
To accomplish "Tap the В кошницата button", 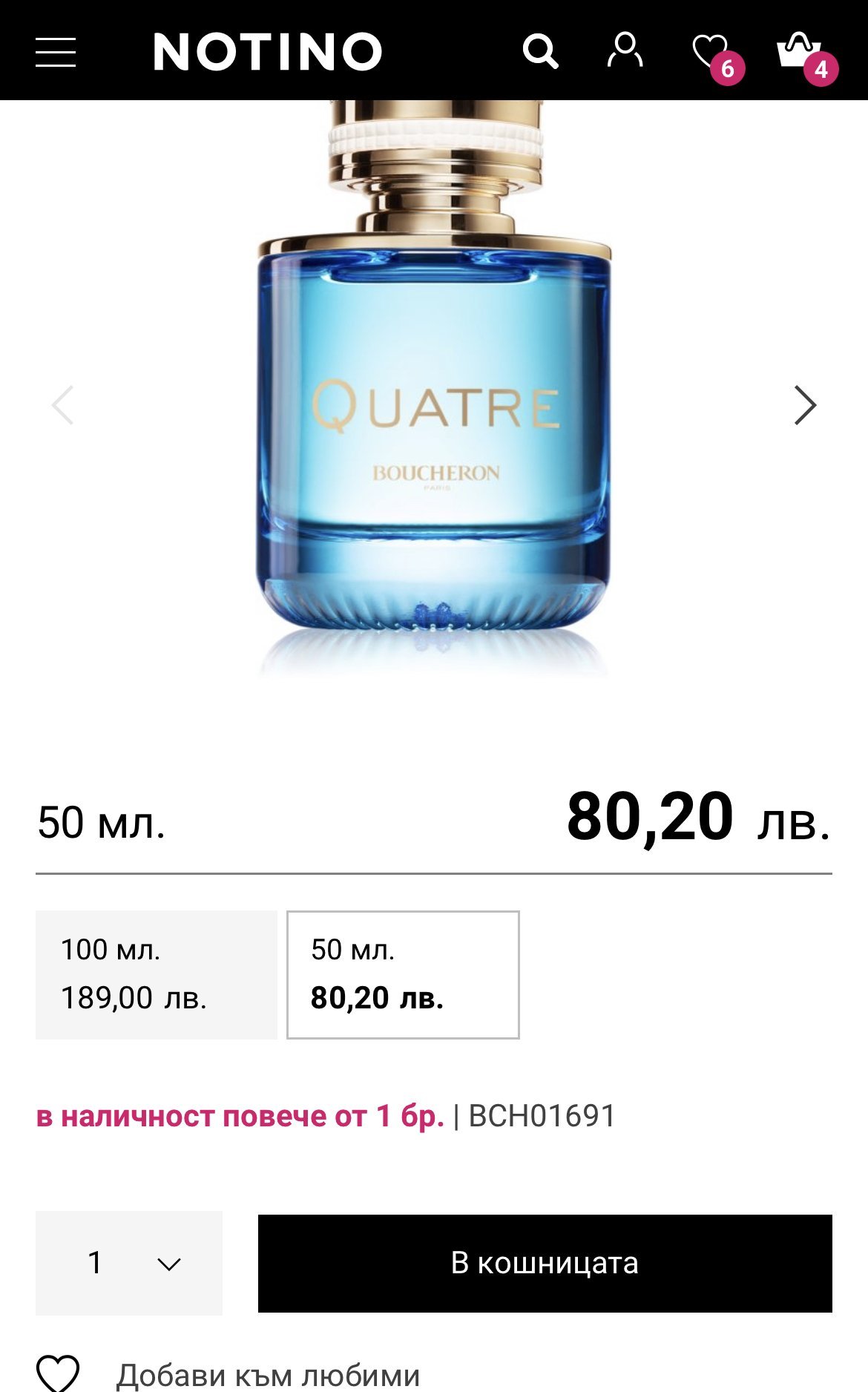I will click(545, 1263).
